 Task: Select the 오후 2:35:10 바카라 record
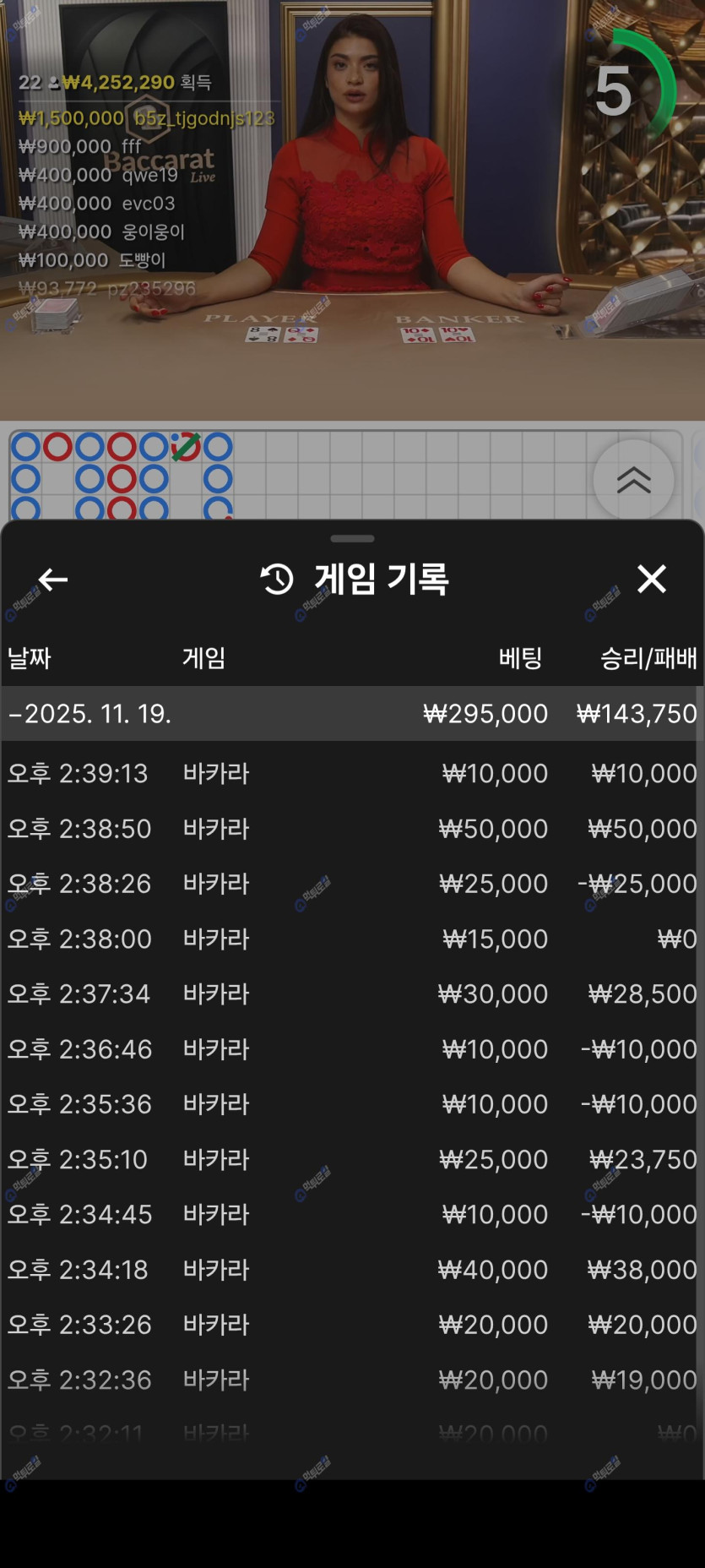(352, 1159)
